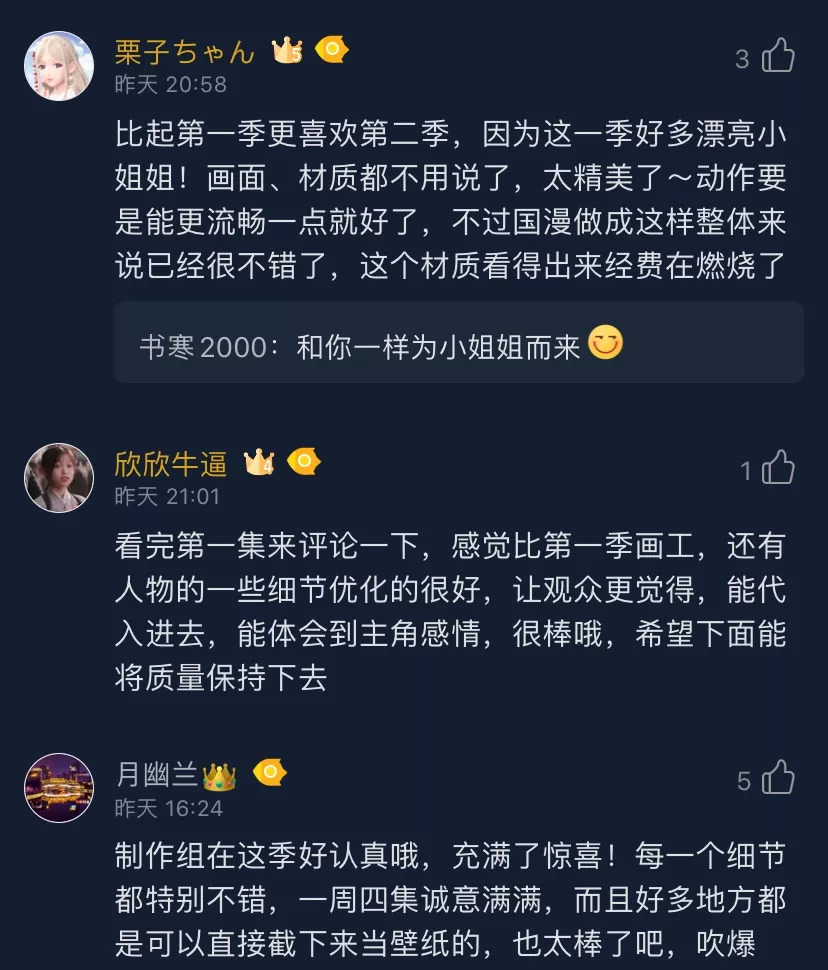Open 欣欣牛逼's profile avatar
Screen dimensions: 828x970
[x=58, y=478]
